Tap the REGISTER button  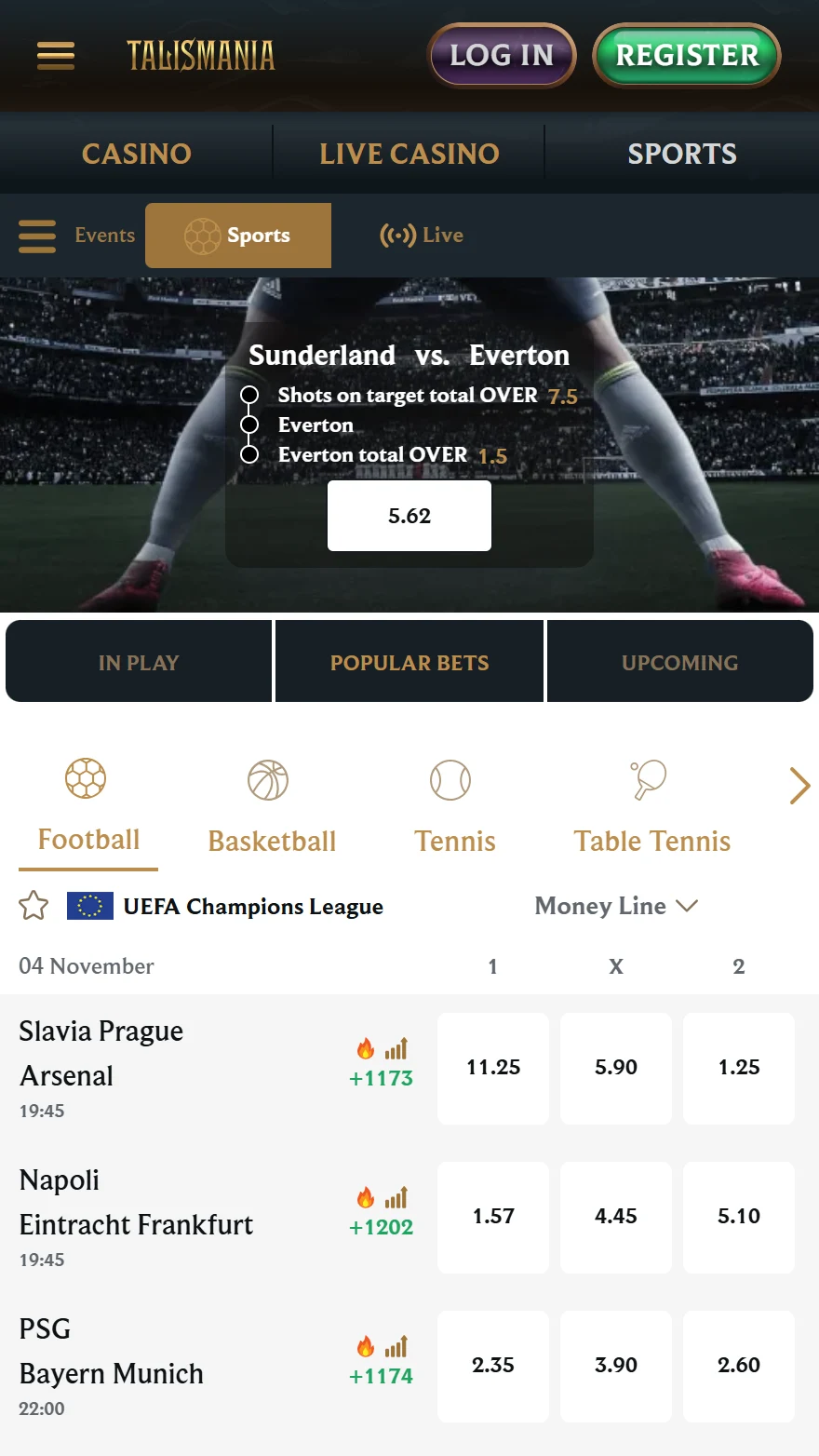pyautogui.click(x=687, y=56)
